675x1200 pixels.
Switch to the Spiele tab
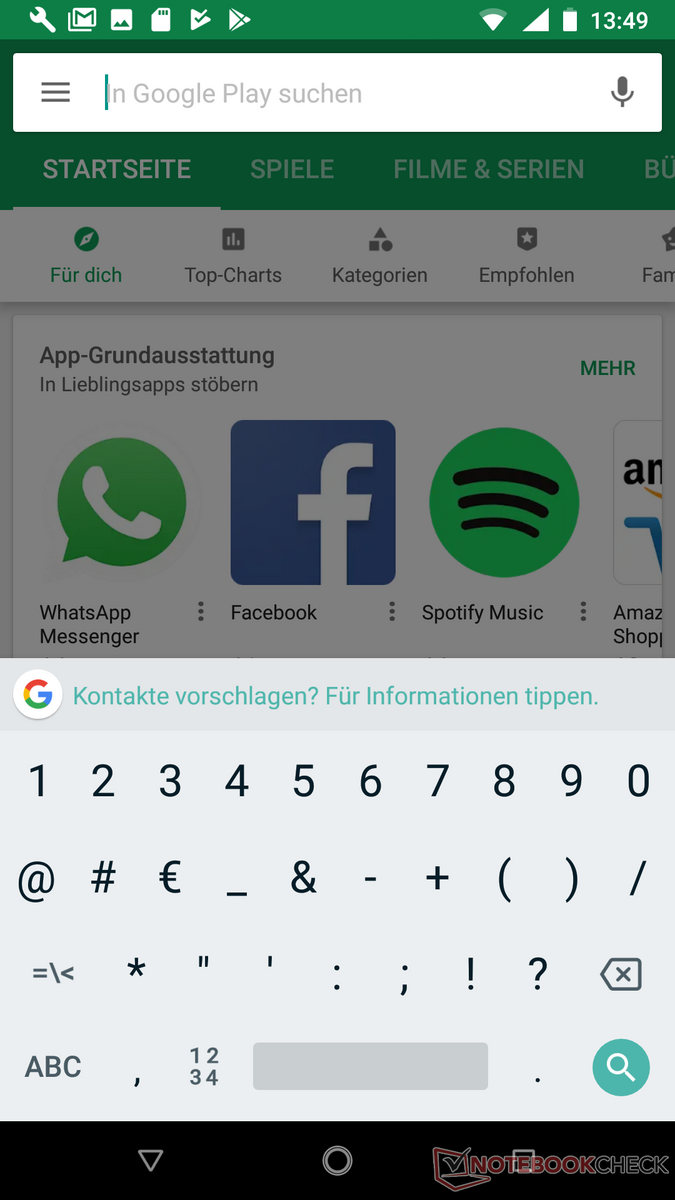pos(292,169)
